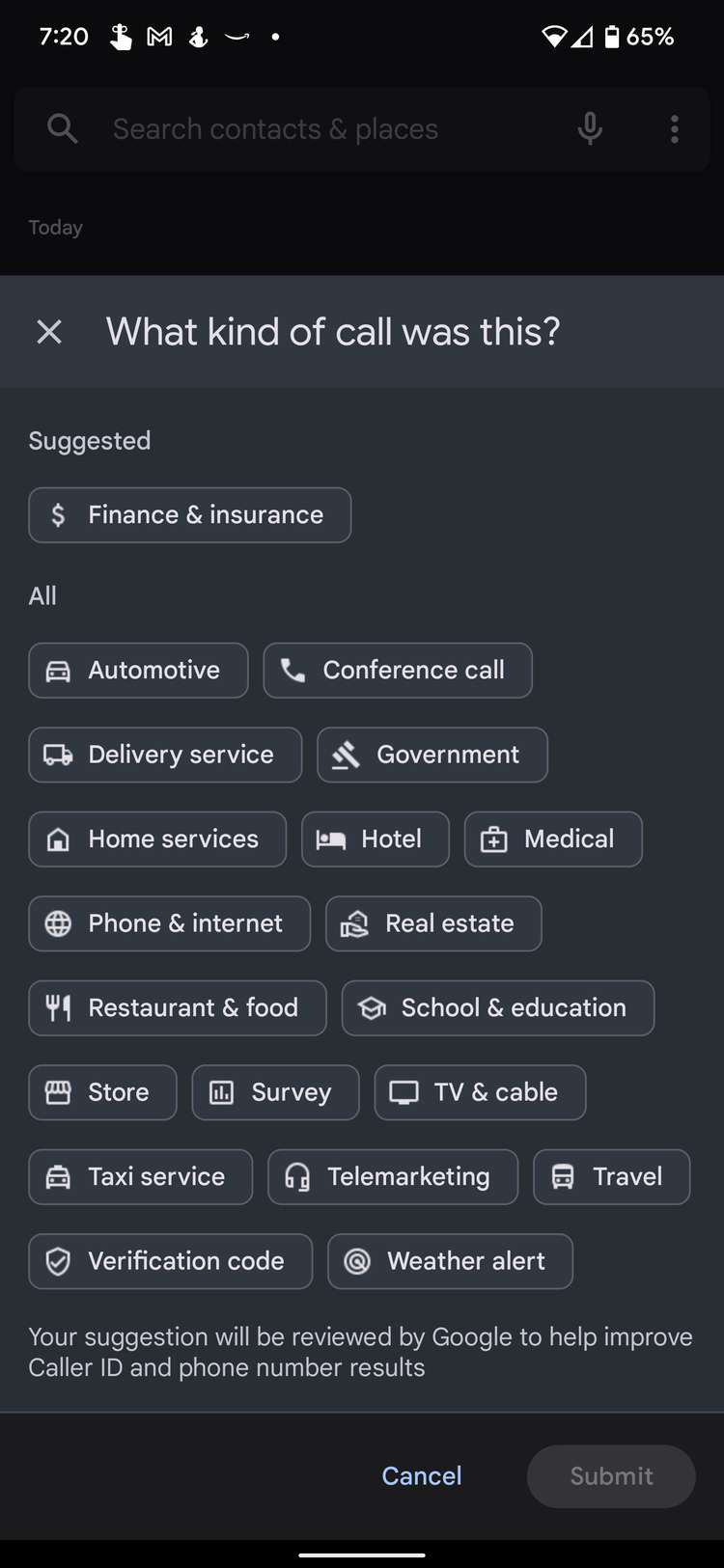This screenshot has width=724, height=1568.
Task: Pick Conference call as call type
Action: pos(398,671)
